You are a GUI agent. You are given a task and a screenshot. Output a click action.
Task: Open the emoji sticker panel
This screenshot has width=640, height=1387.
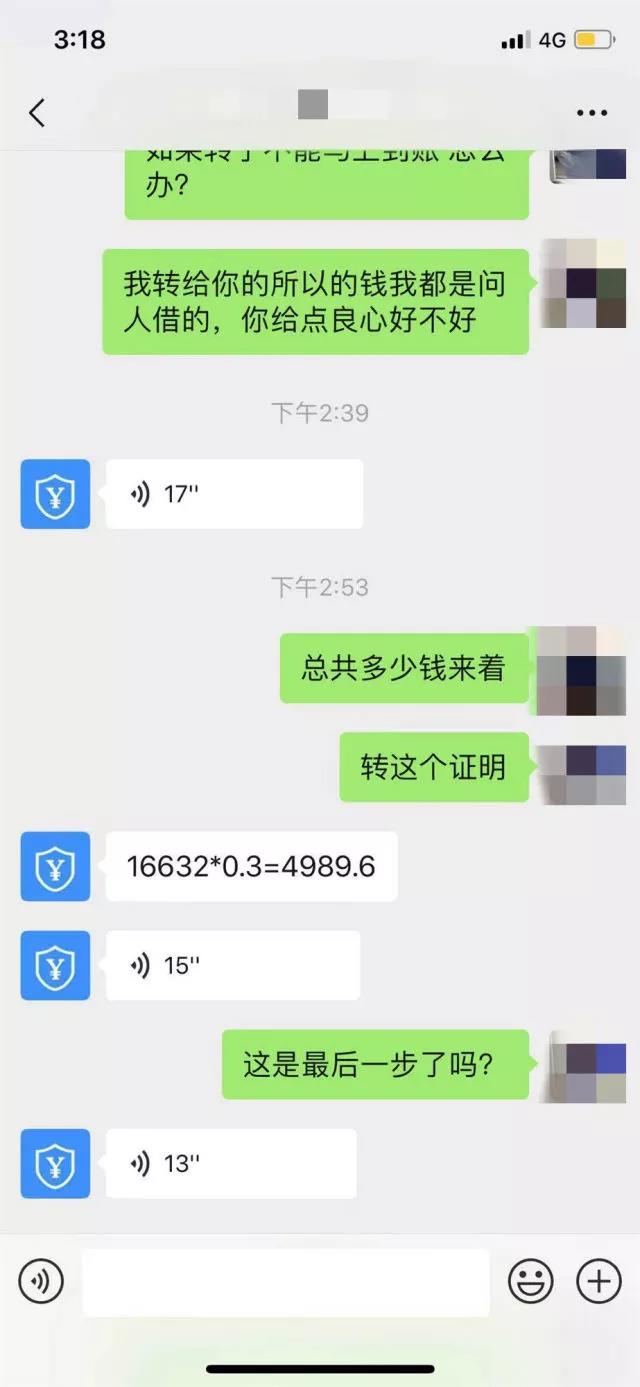tap(531, 1281)
